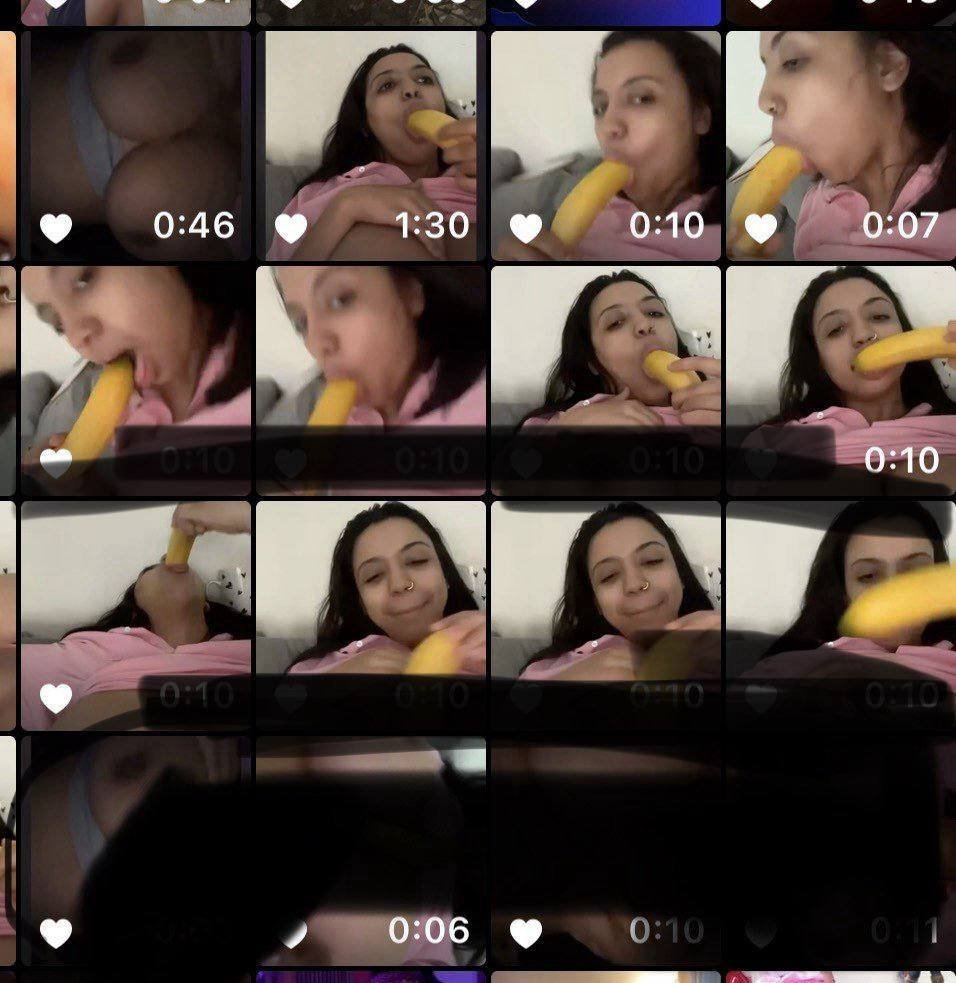Open the 0:06 video tile
The width and height of the screenshot is (956, 983).
pos(370,850)
